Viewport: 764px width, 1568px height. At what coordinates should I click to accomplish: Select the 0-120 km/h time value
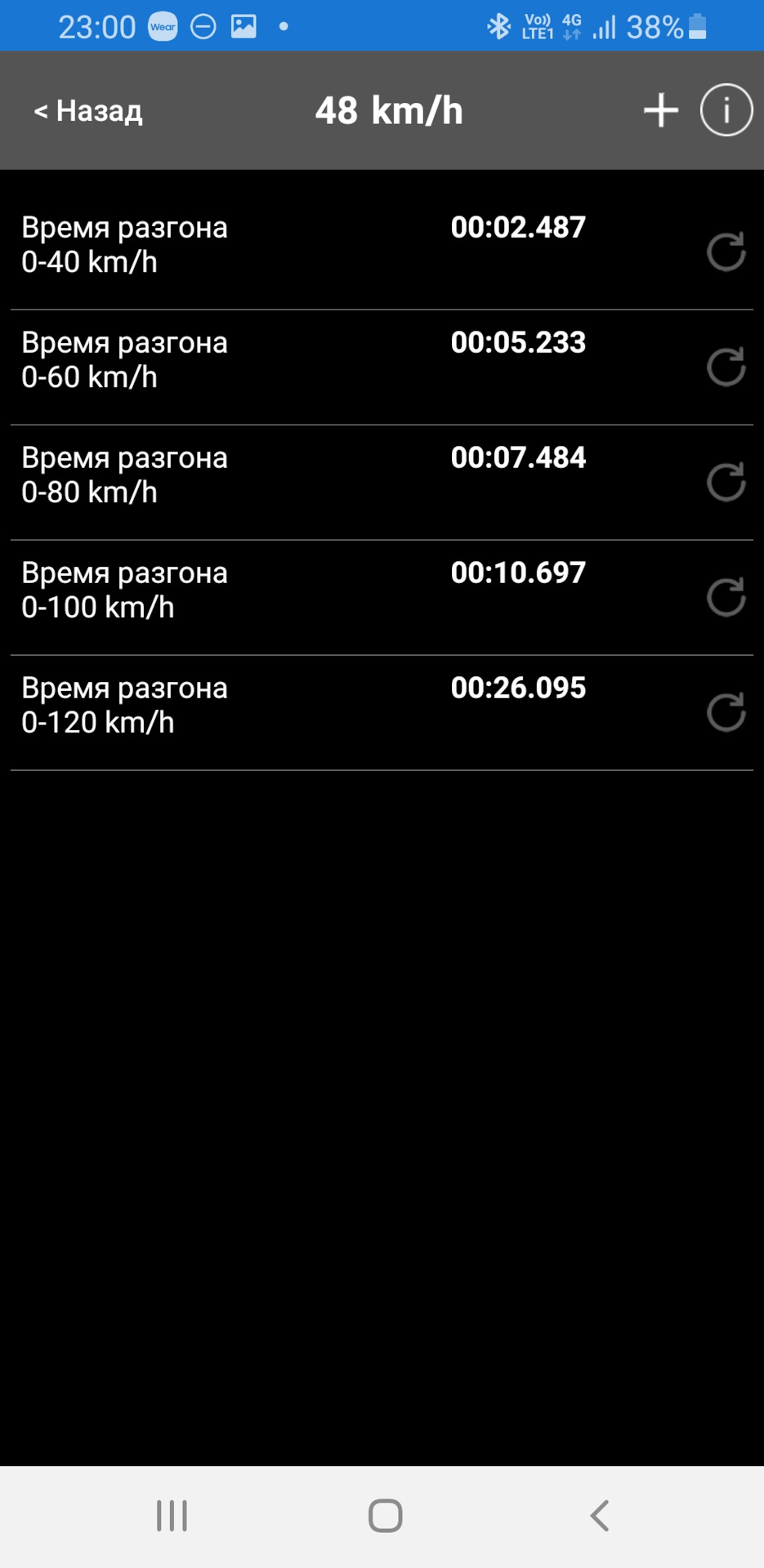pyautogui.click(x=519, y=688)
